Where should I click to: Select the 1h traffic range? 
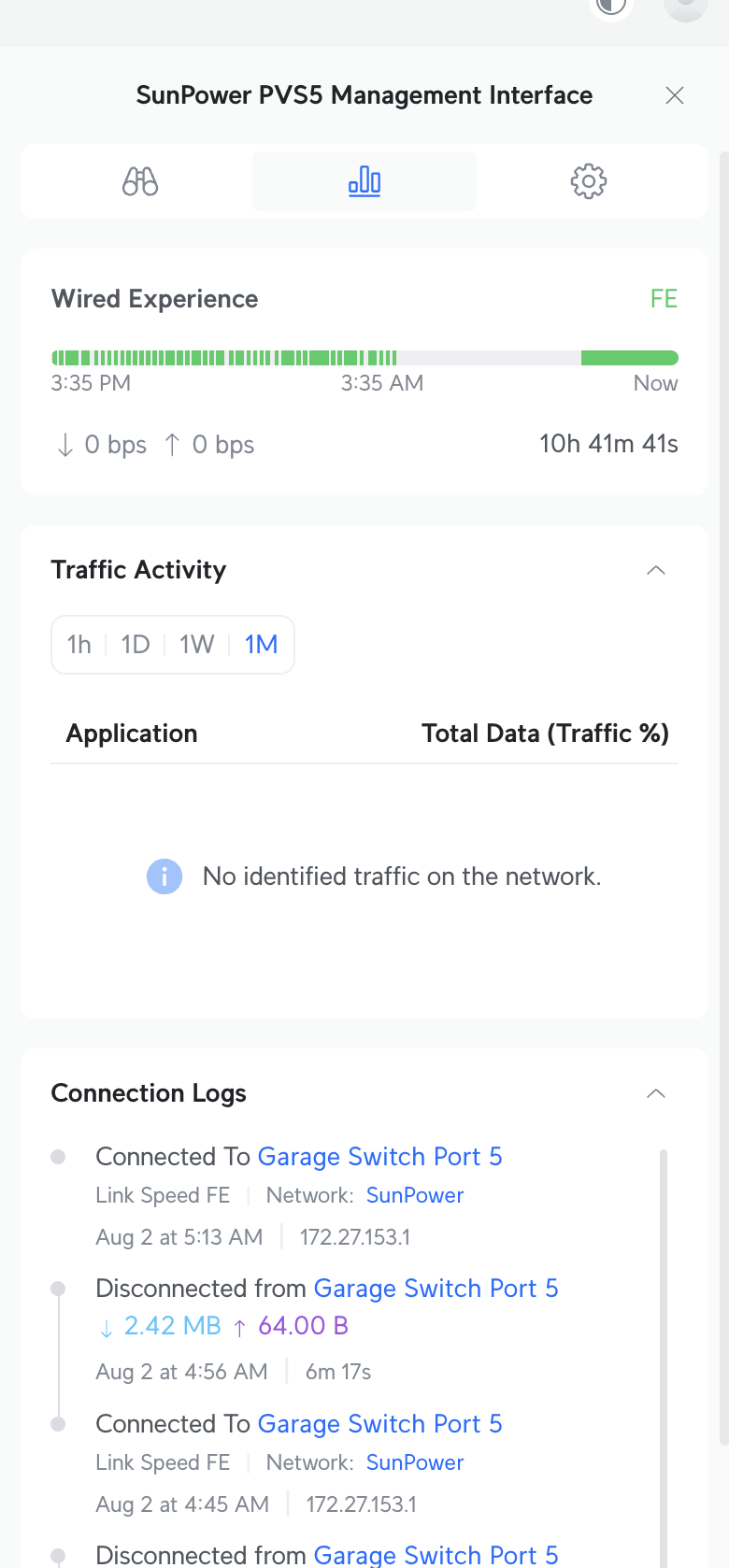pos(79,645)
